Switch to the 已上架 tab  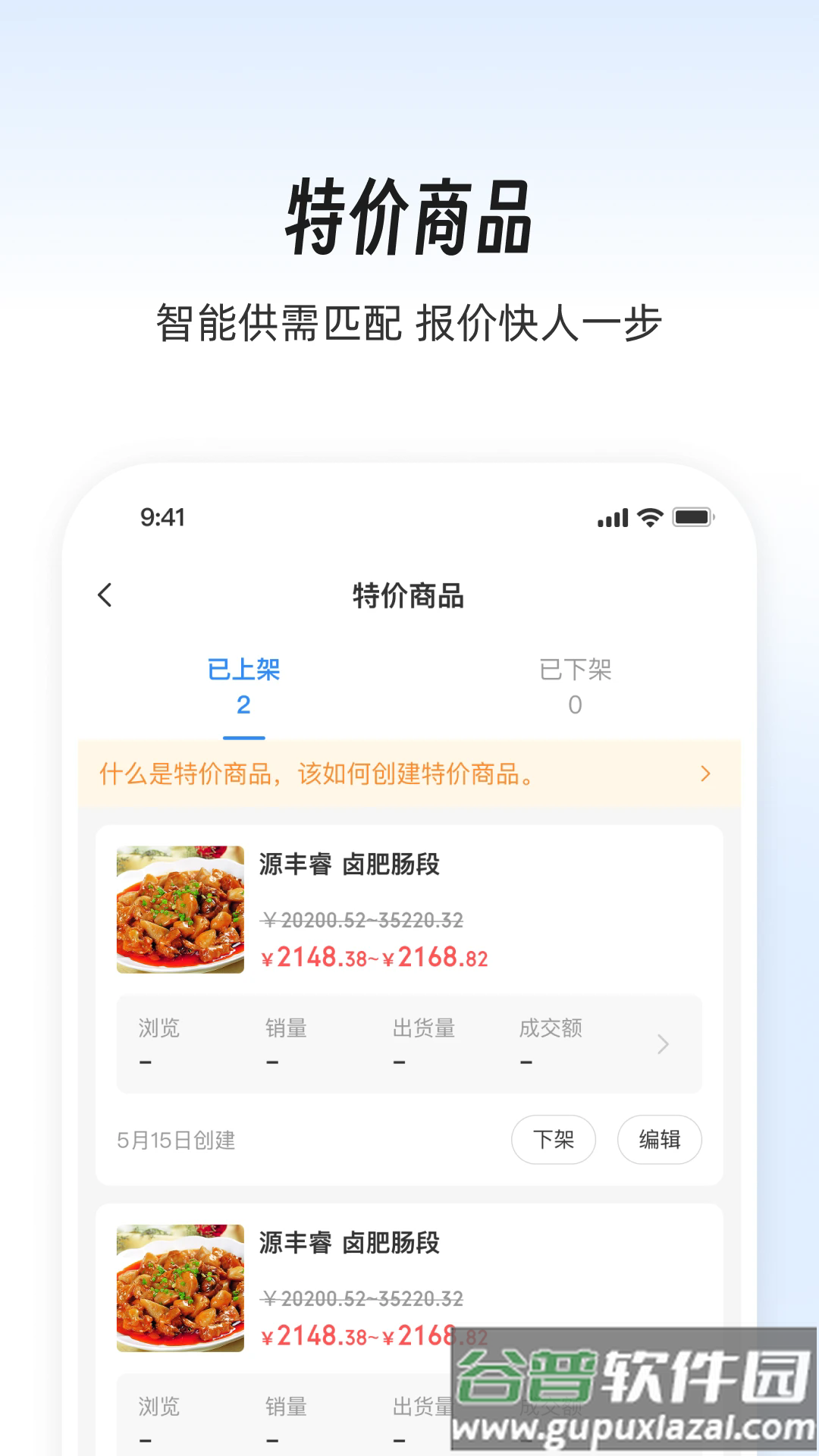click(x=245, y=670)
